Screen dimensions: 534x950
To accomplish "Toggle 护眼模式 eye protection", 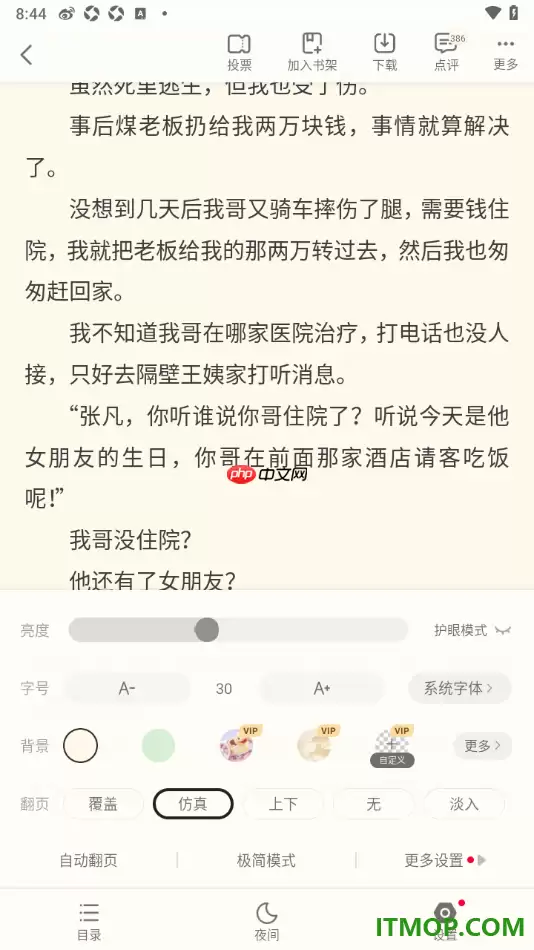I will coord(472,630).
